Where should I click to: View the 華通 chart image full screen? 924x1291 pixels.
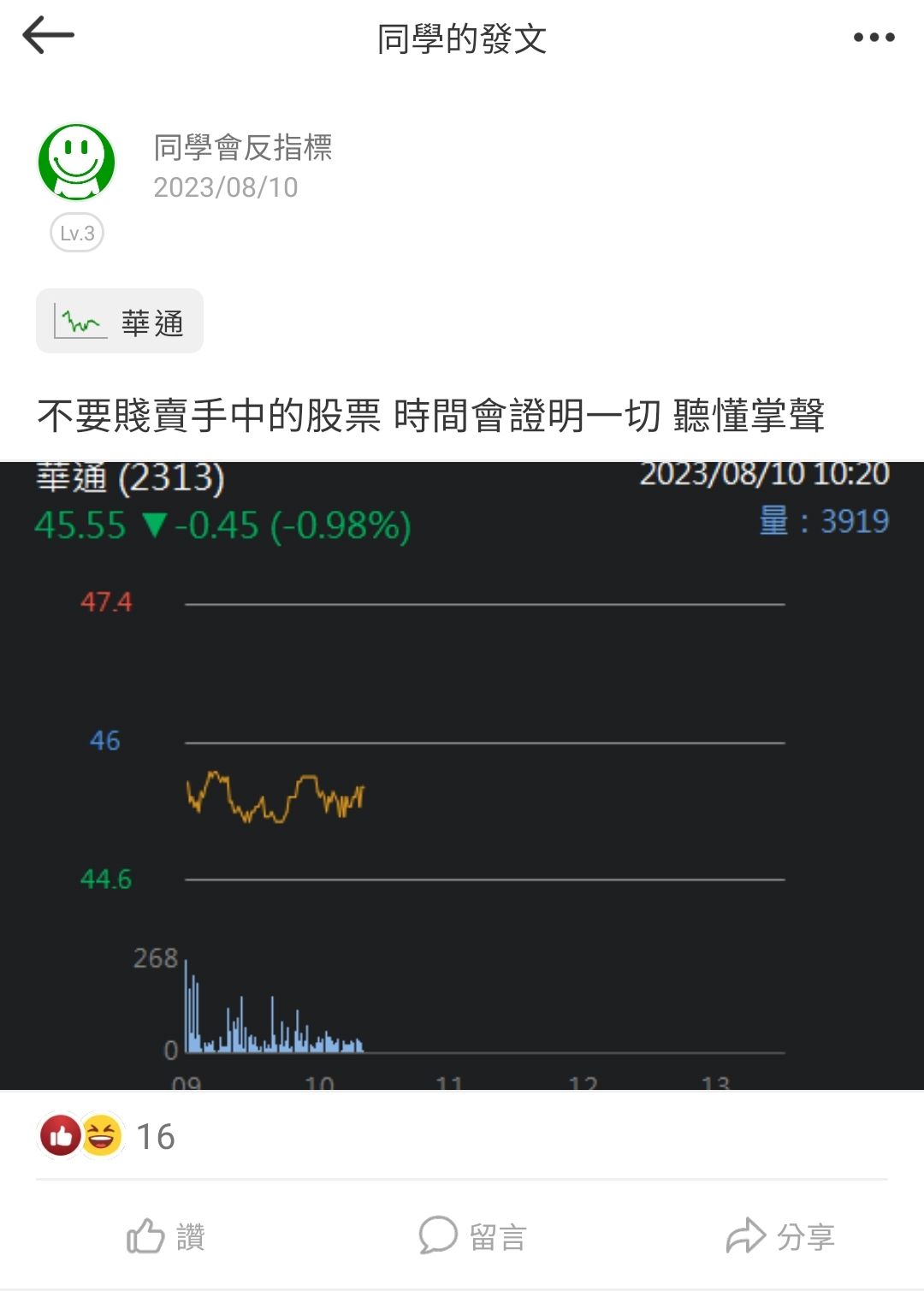(x=462, y=775)
